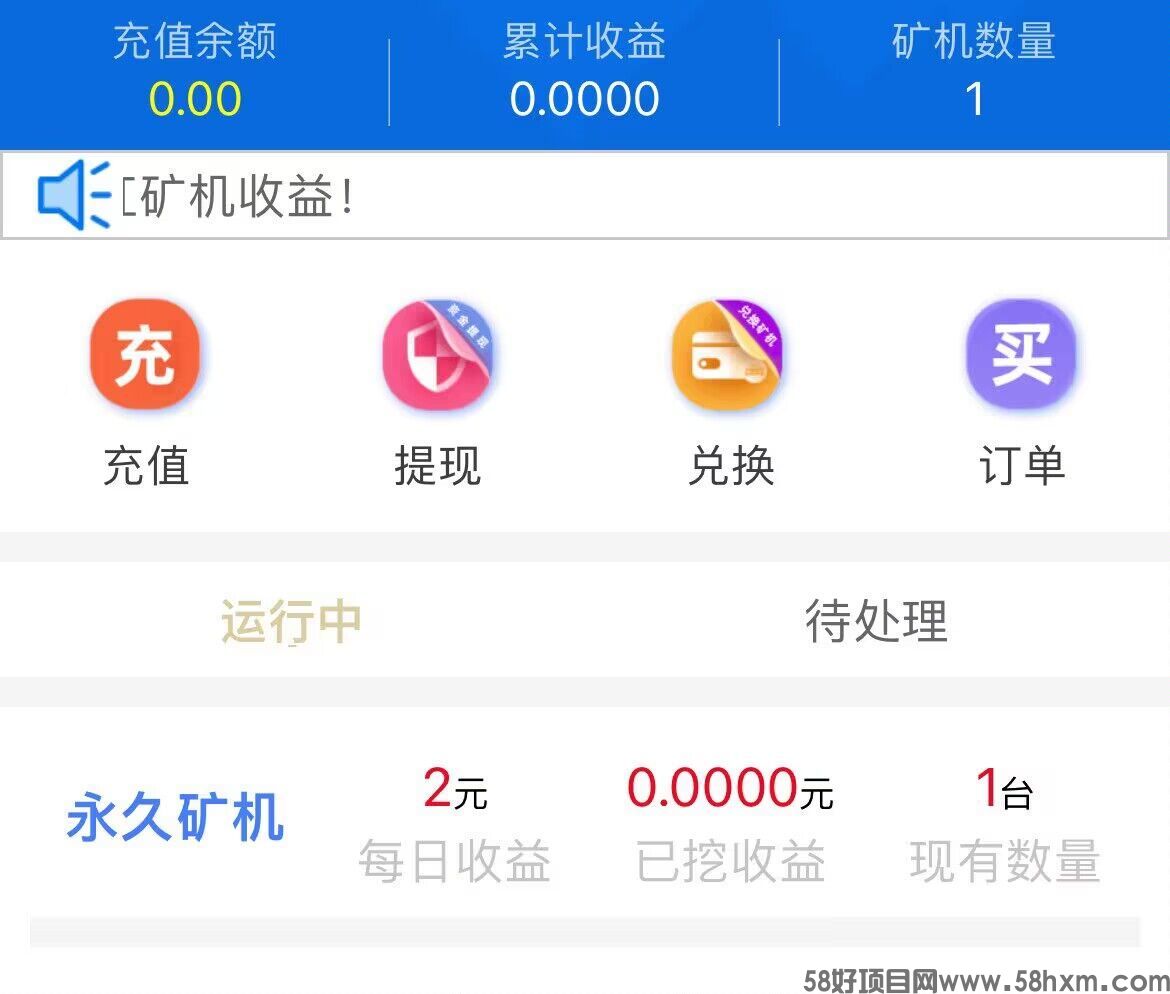The image size is (1170, 994).
Task: Switch to the 待处理 tab
Action: pos(876,622)
